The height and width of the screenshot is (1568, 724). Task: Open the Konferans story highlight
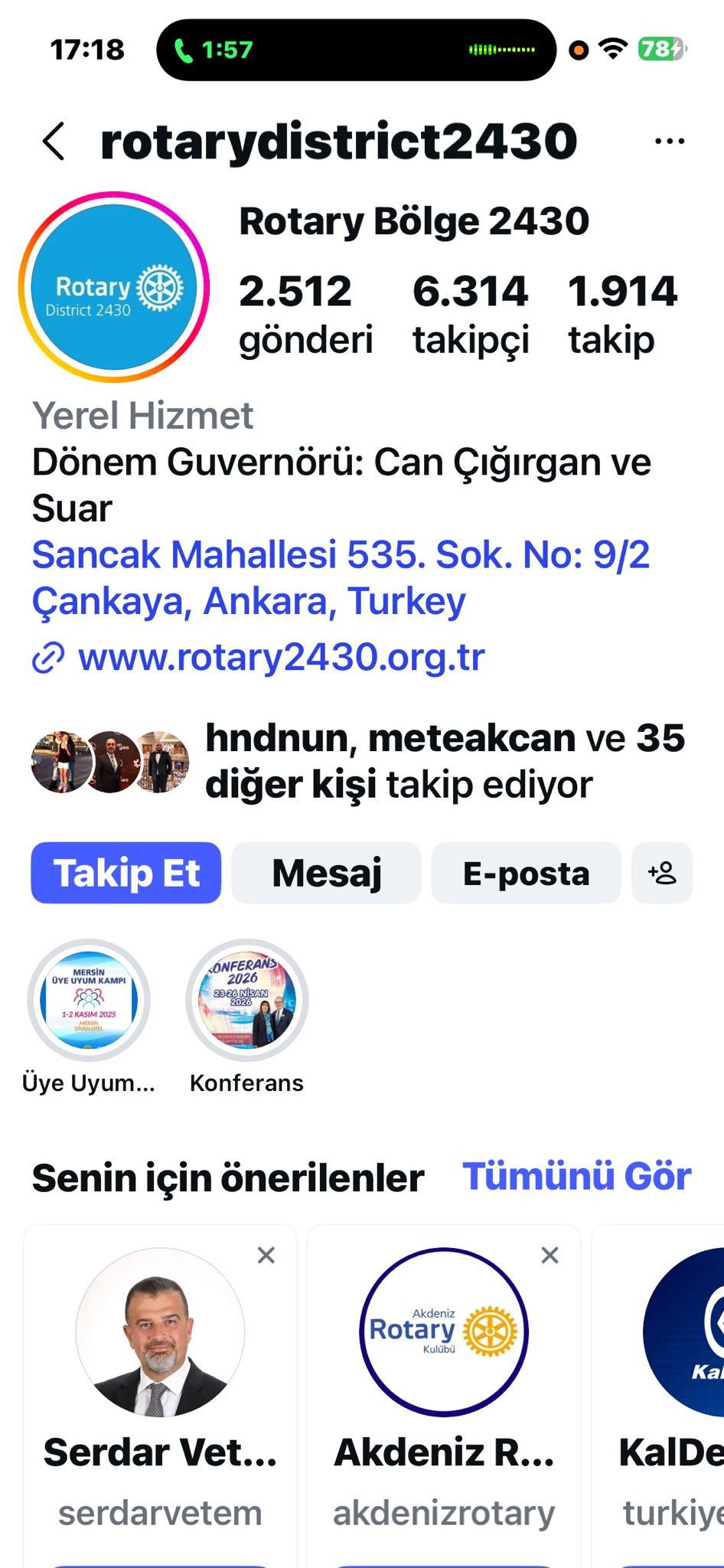tap(246, 1000)
